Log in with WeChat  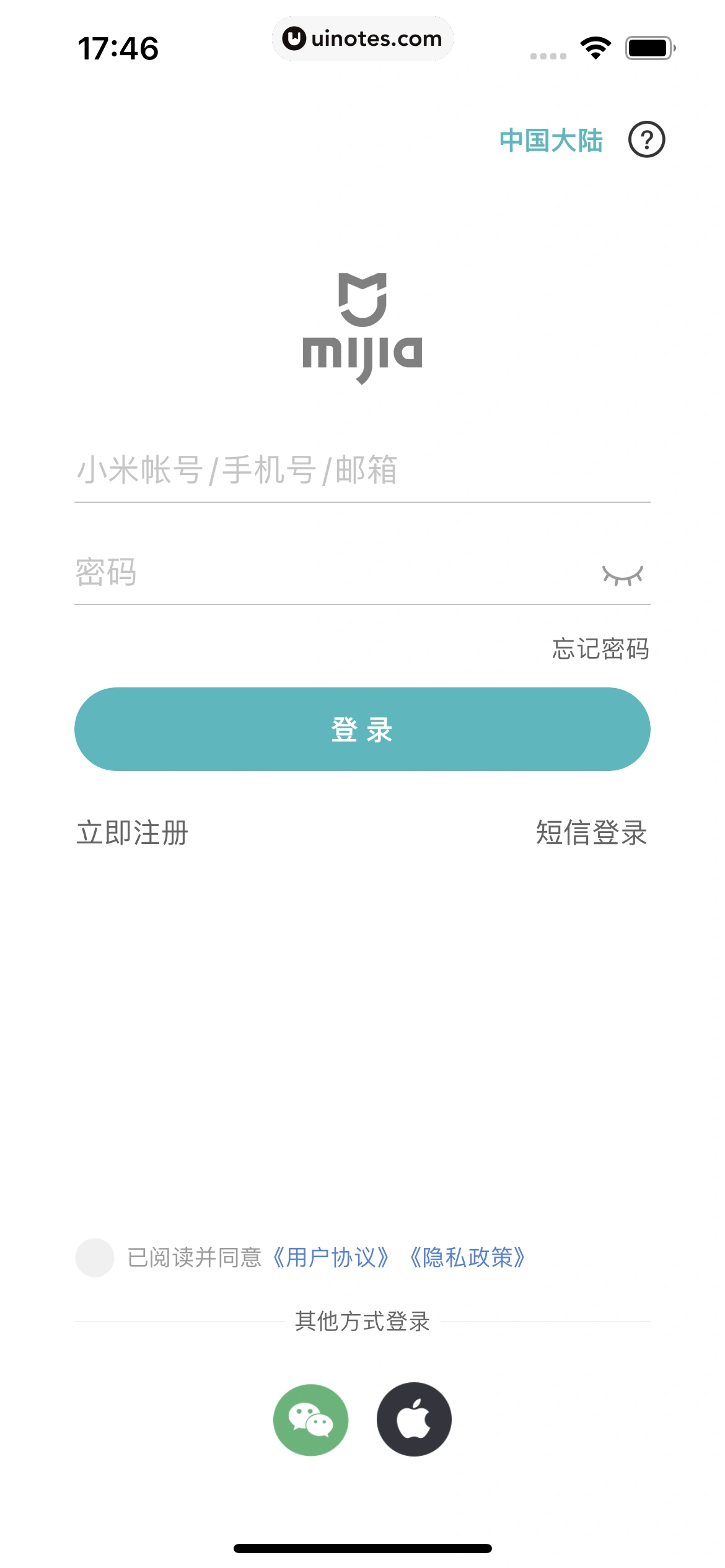pos(310,1419)
